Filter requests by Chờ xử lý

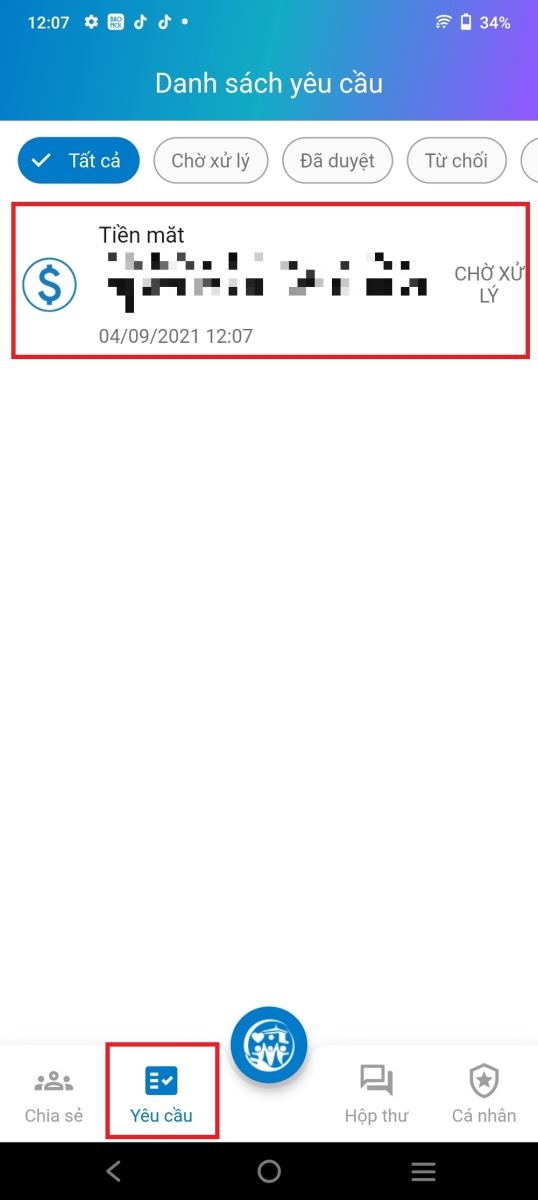click(x=210, y=161)
